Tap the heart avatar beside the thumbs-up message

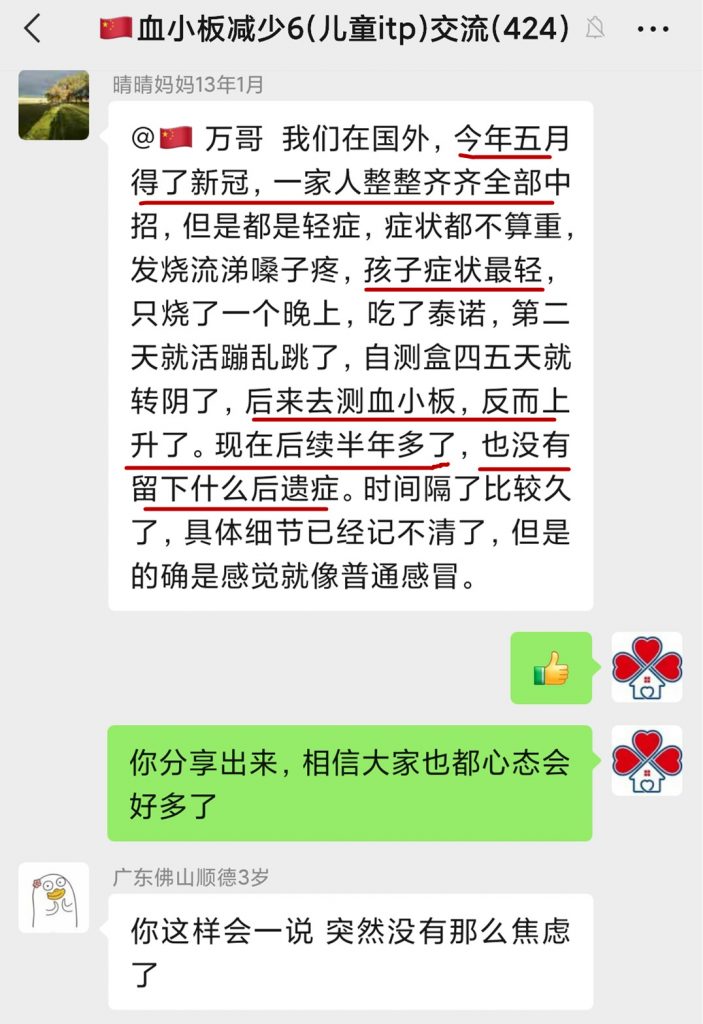647,667
